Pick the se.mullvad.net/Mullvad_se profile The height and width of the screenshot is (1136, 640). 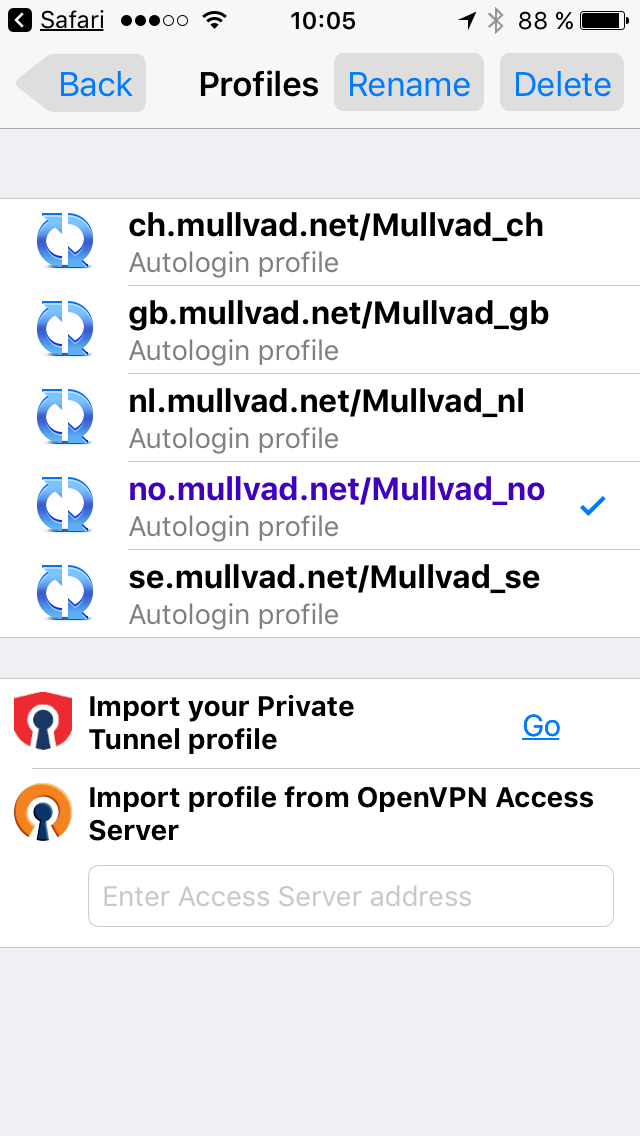pos(320,594)
